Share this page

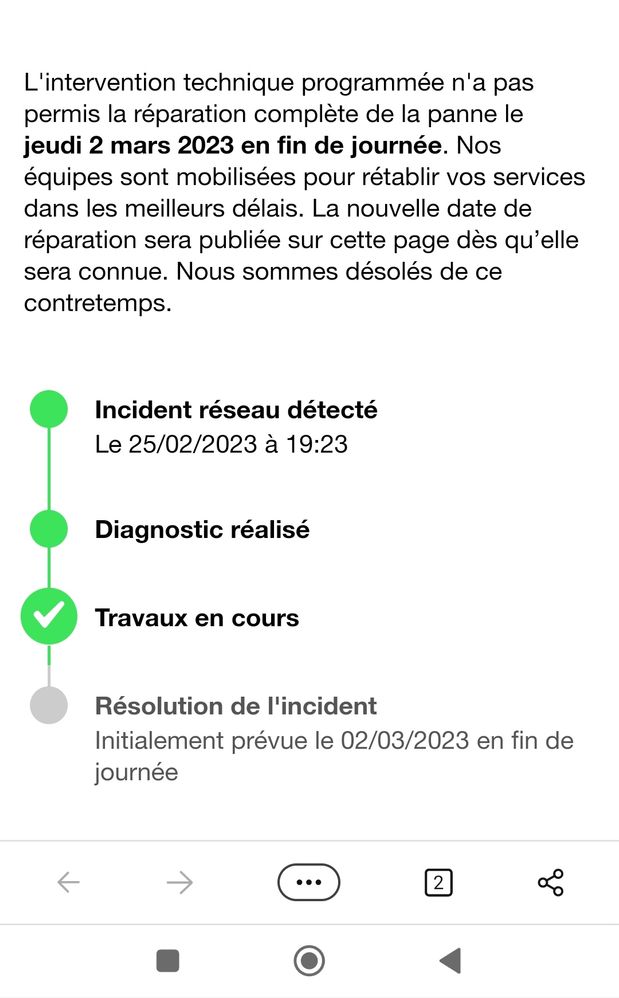click(551, 882)
